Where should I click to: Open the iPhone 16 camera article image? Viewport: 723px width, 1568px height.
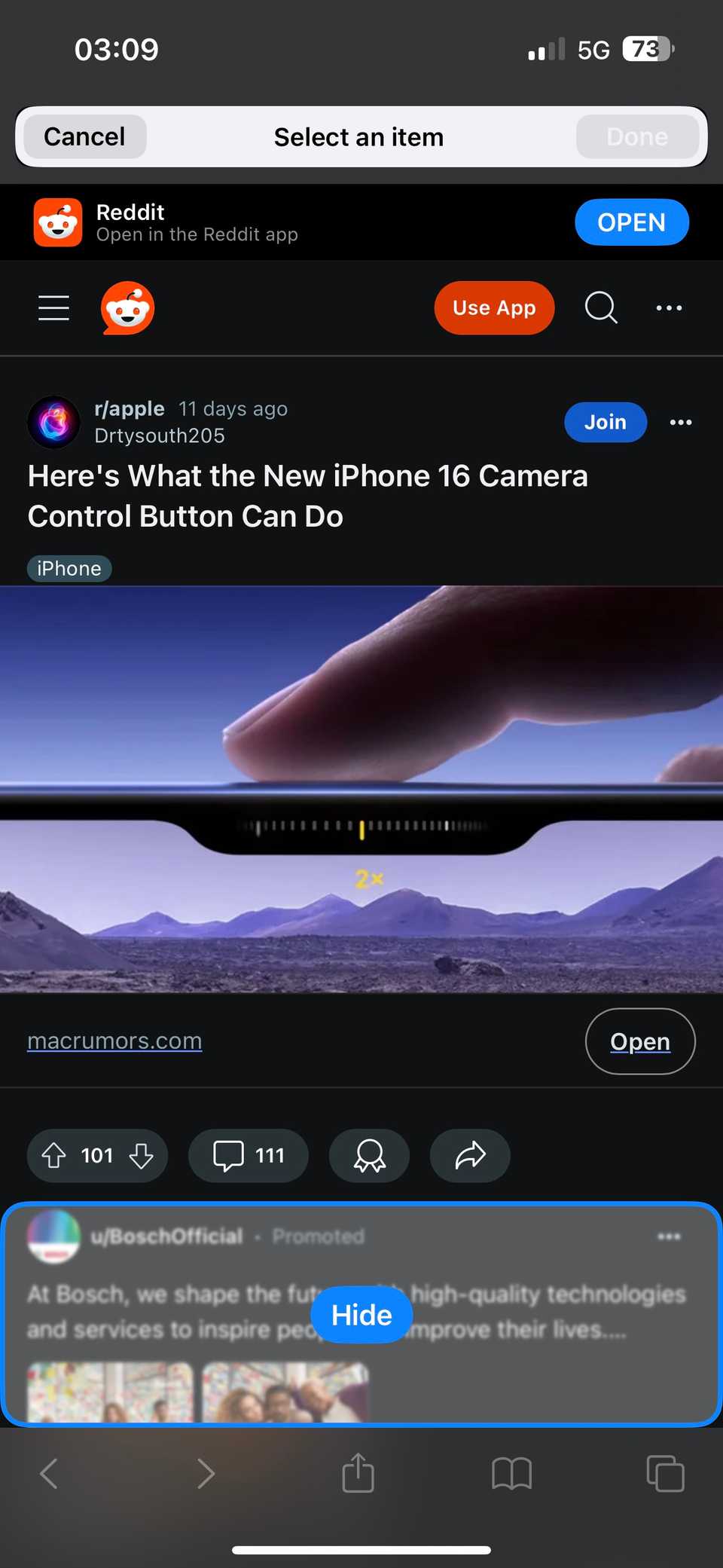pos(361,788)
